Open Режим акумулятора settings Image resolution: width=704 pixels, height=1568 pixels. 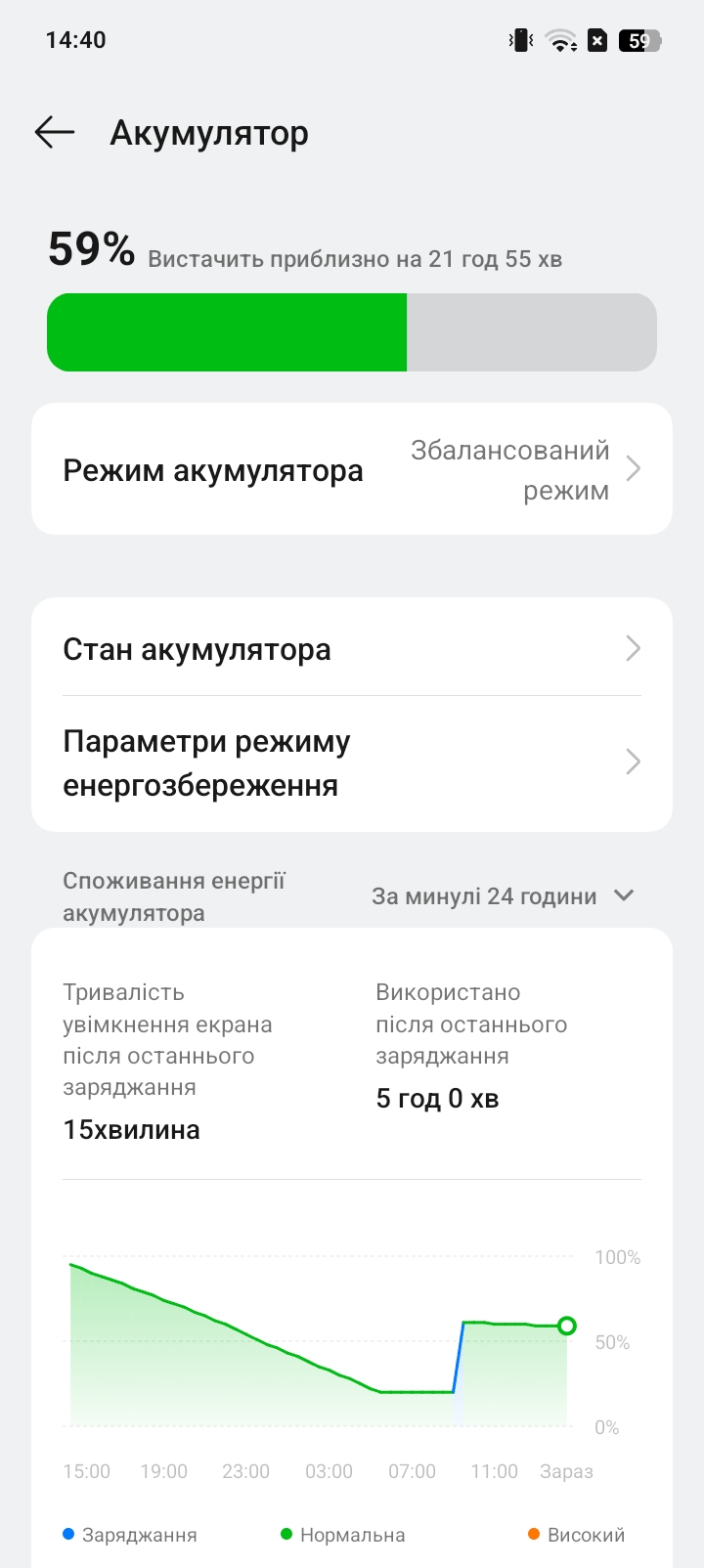(x=352, y=470)
